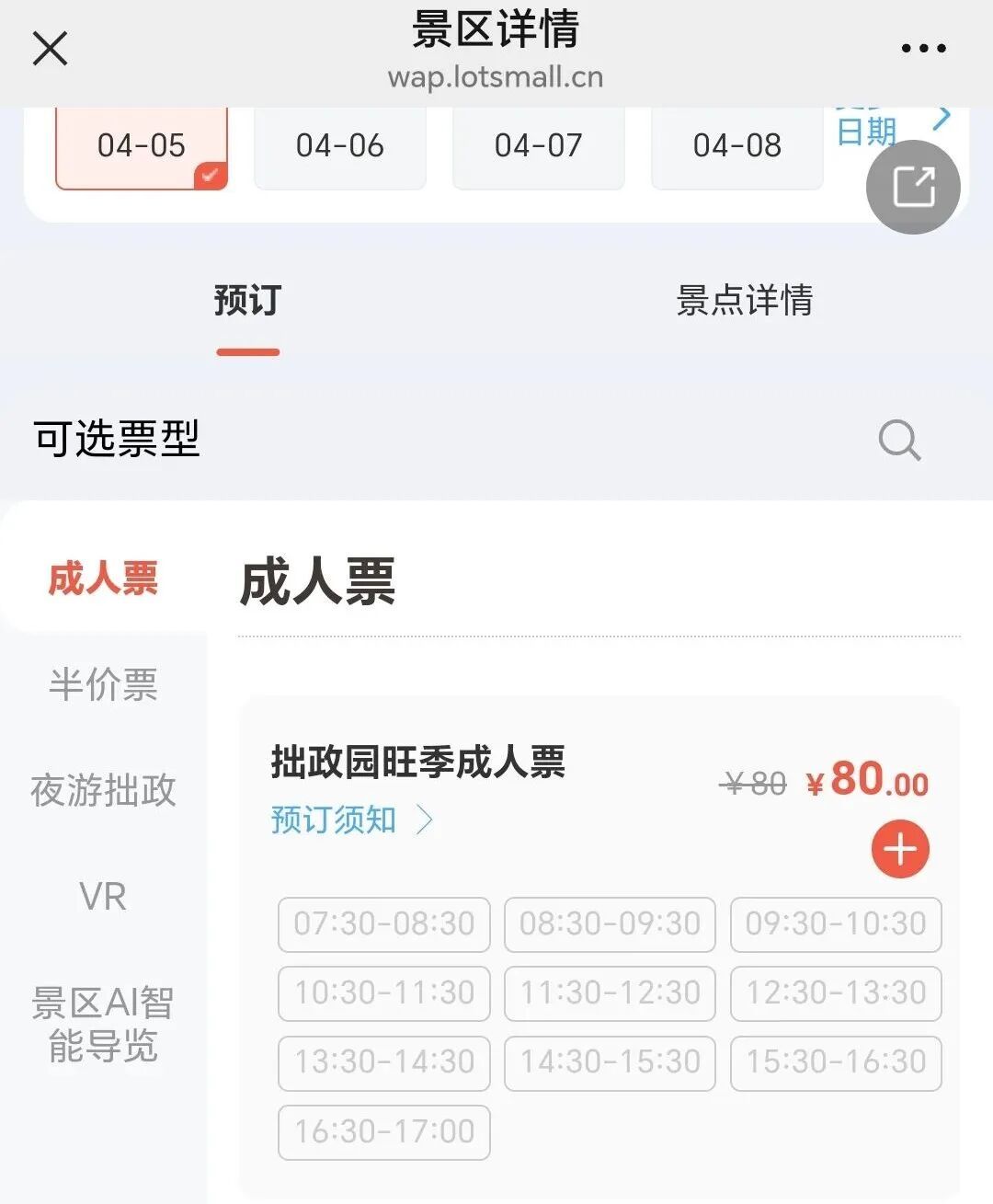This screenshot has width=993, height=1204.
Task: Click the currently selected 04-05 date
Action: (x=141, y=145)
